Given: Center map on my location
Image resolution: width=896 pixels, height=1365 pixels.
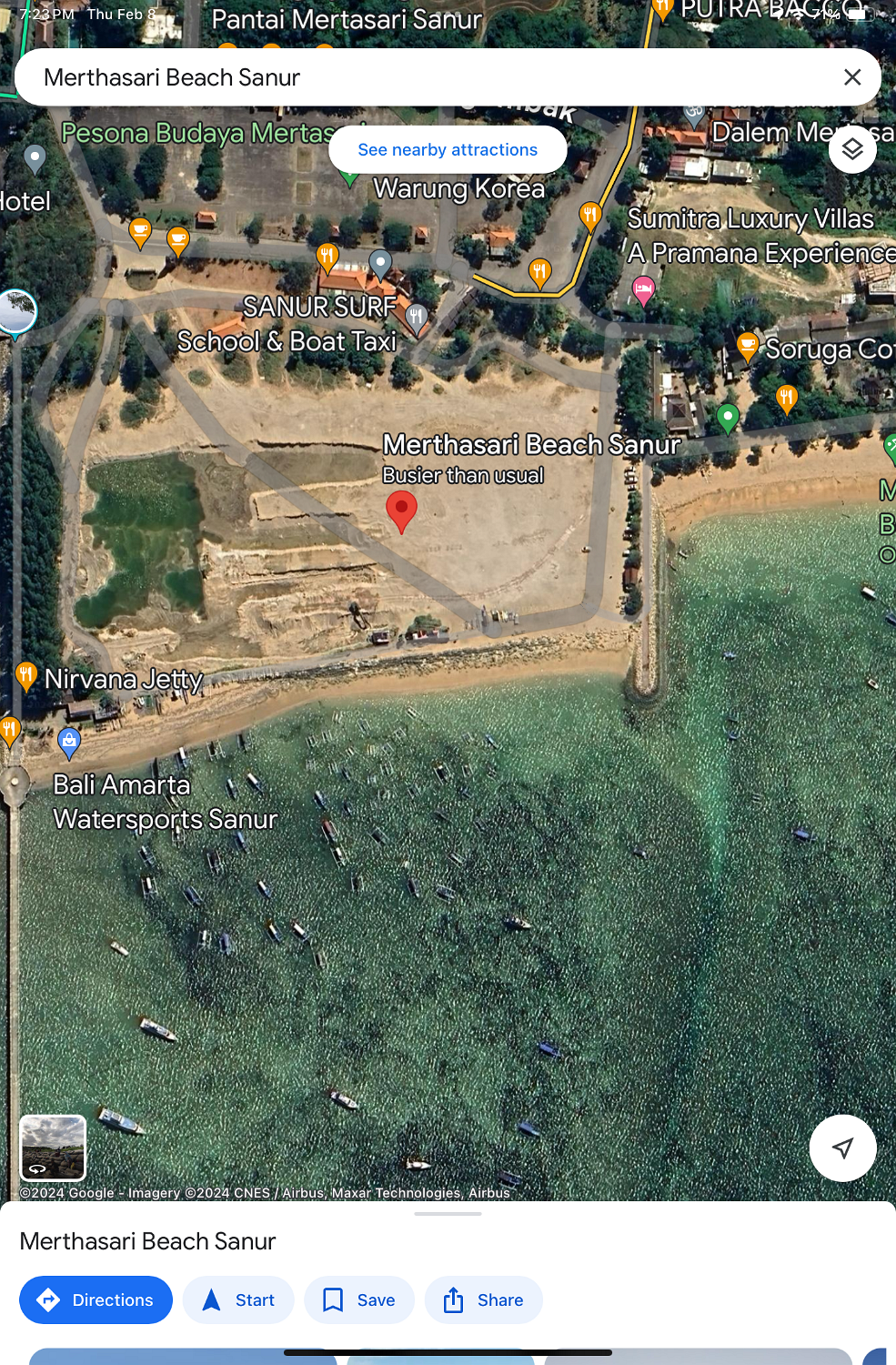Looking at the screenshot, I should point(842,1148).
